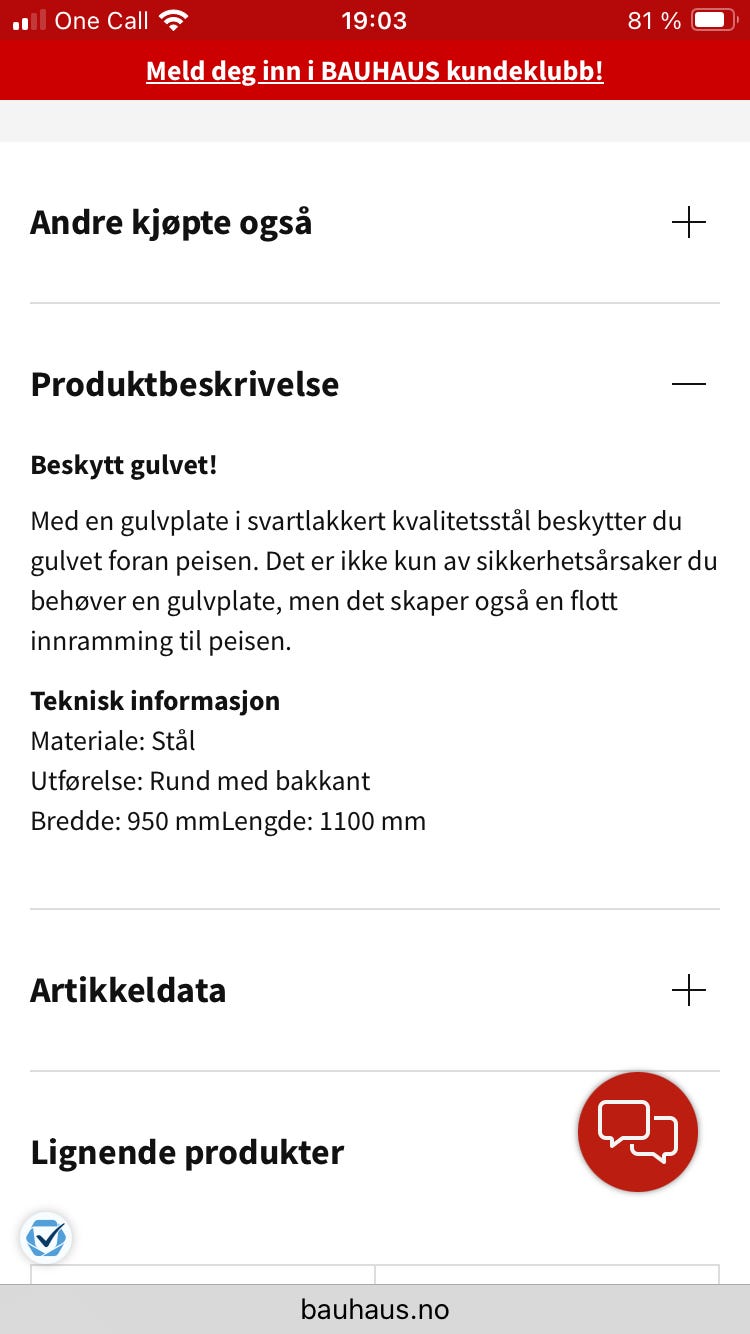
Task: Click the plus icon next to Artikkeldata
Action: pos(689,991)
